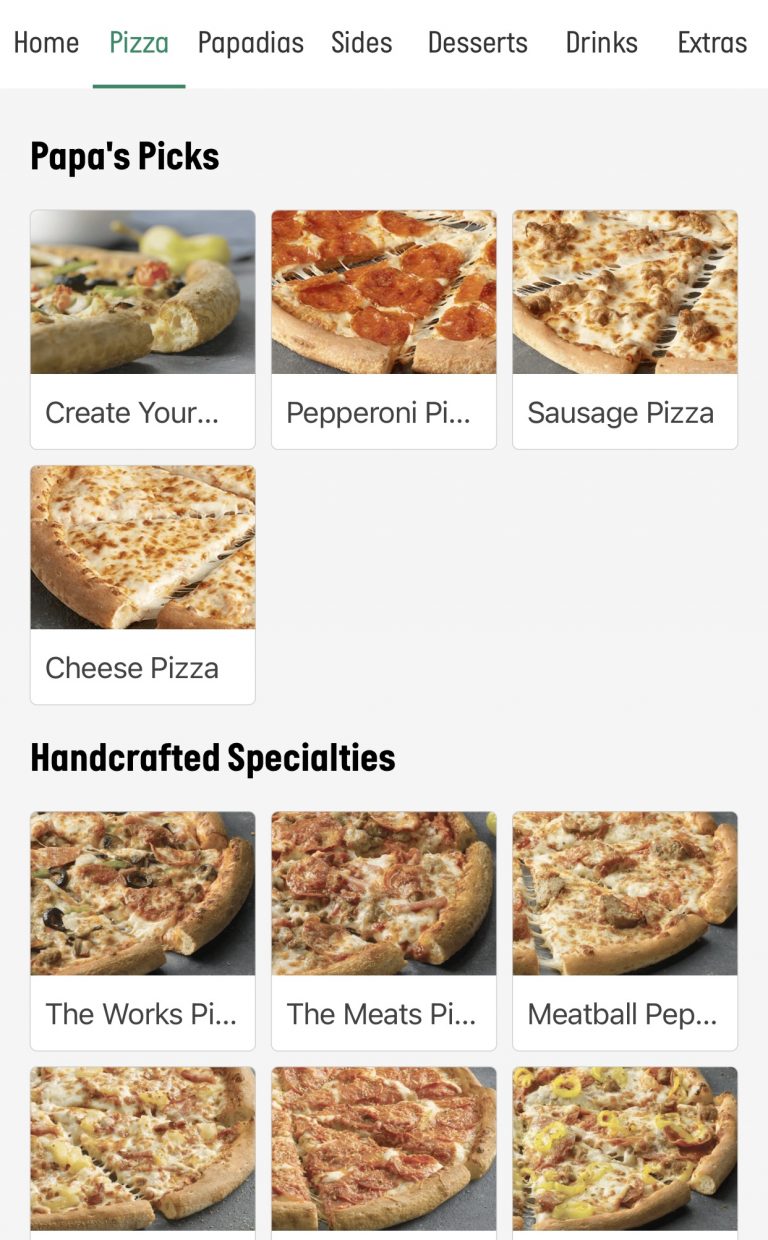This screenshot has height=1240, width=768.
Task: Select the Pizza tab
Action: pos(139,43)
